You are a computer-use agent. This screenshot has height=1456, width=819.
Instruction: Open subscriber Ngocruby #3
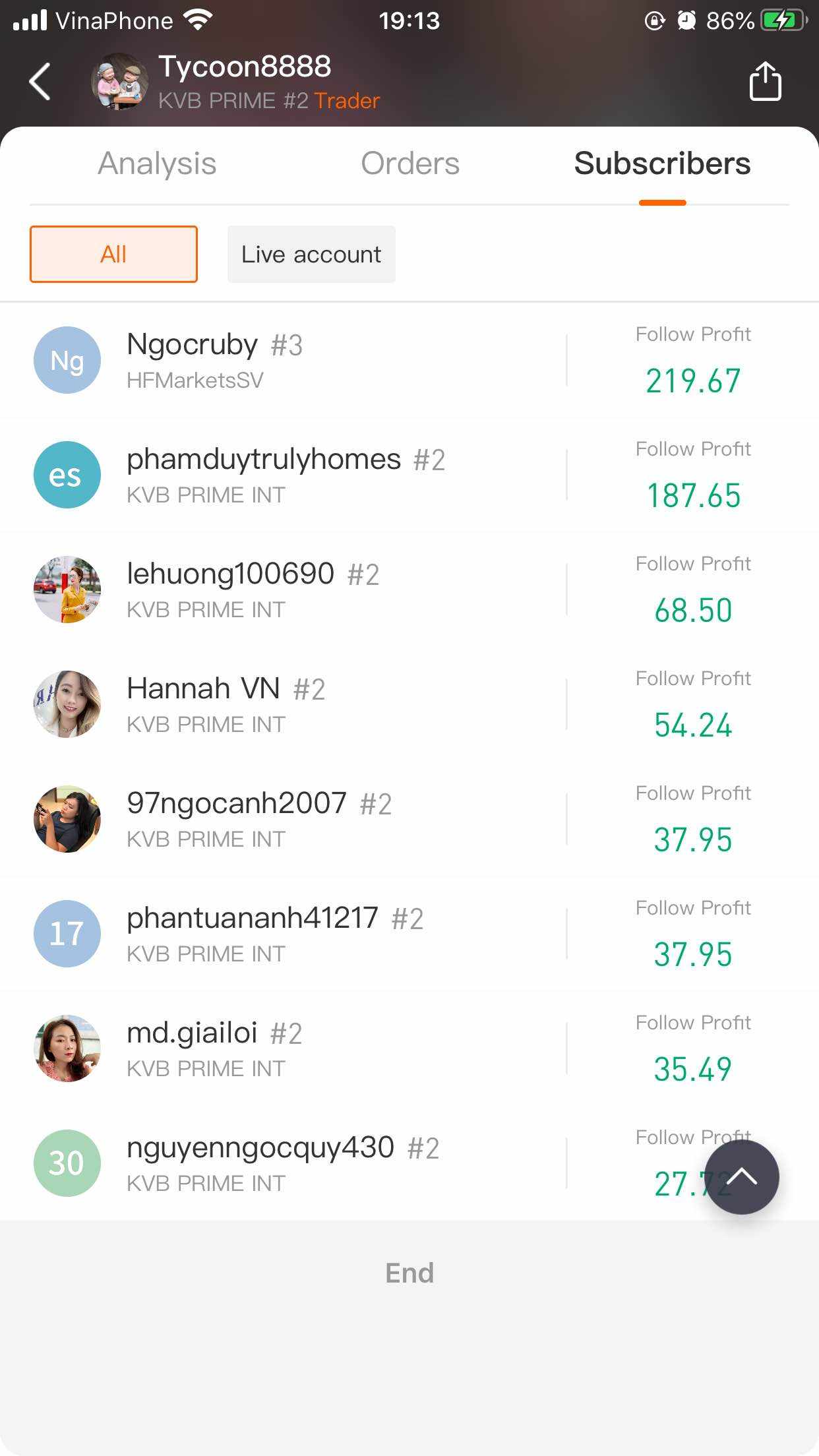pyautogui.click(x=409, y=360)
